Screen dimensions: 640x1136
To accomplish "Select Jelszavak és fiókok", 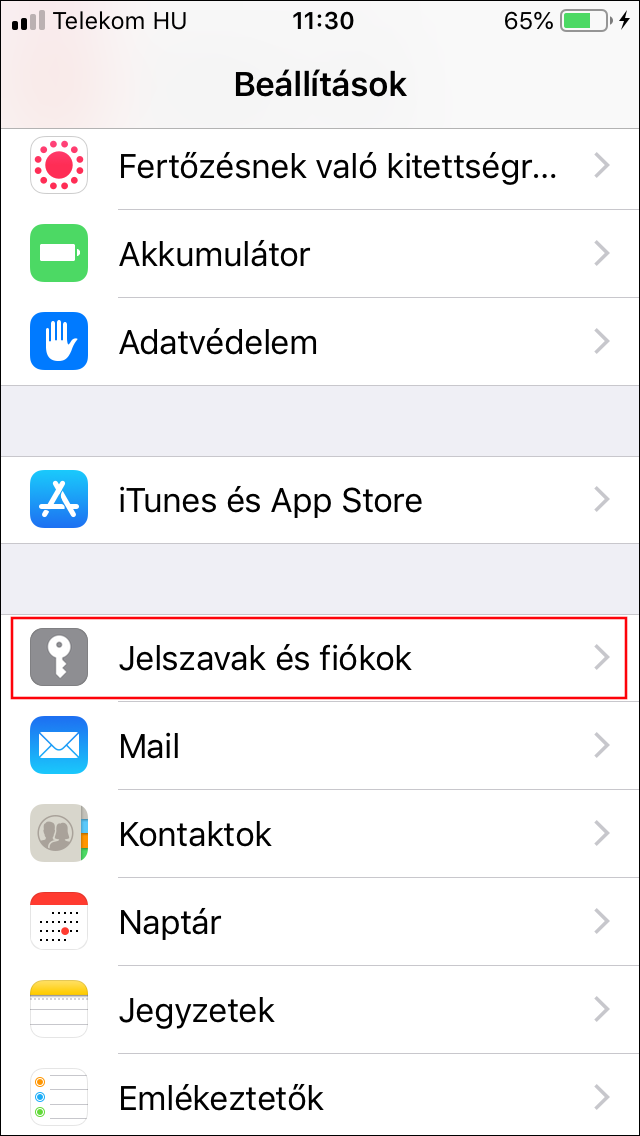I will (x=320, y=658).
